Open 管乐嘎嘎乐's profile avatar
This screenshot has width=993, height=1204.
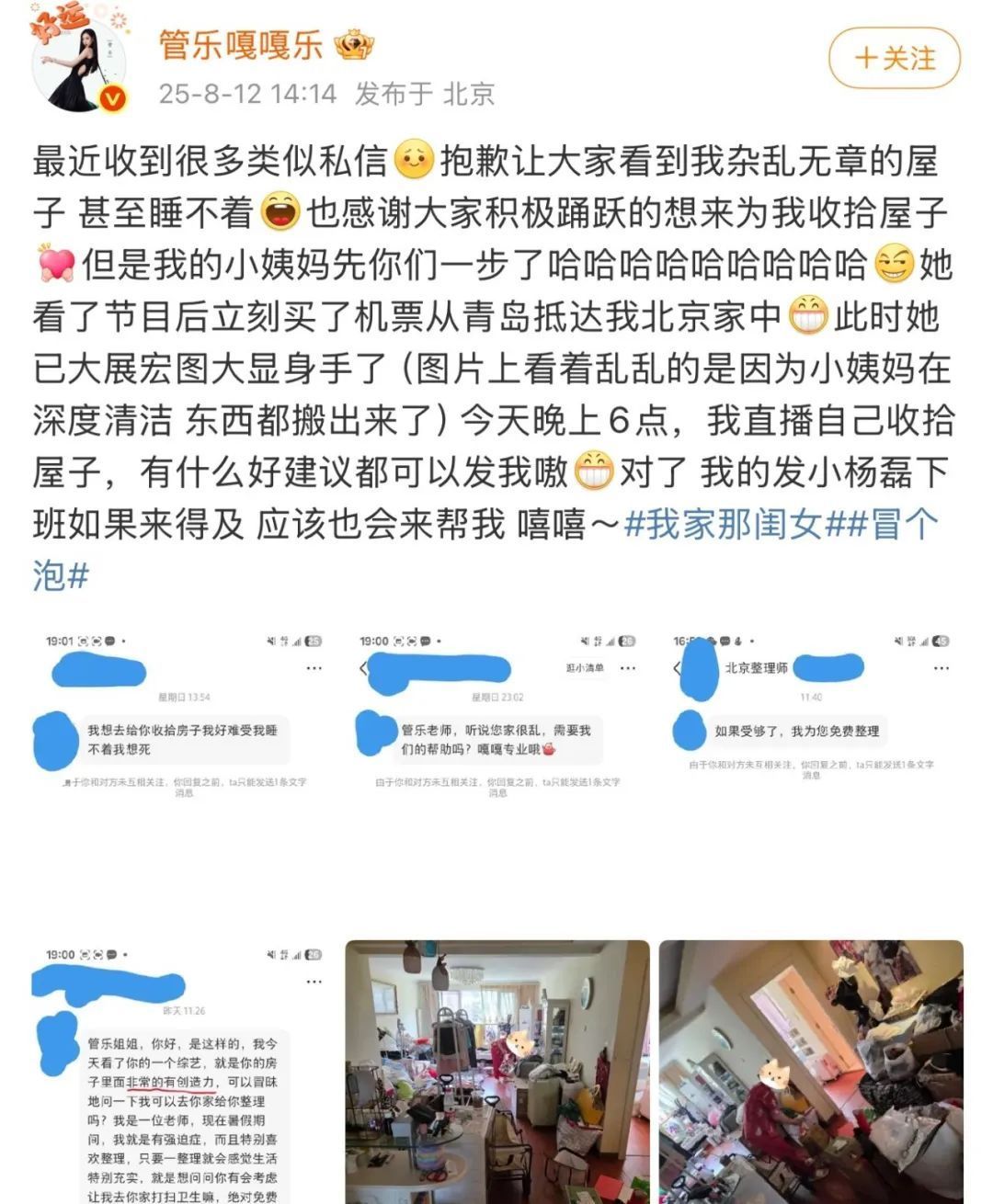pos(80,64)
